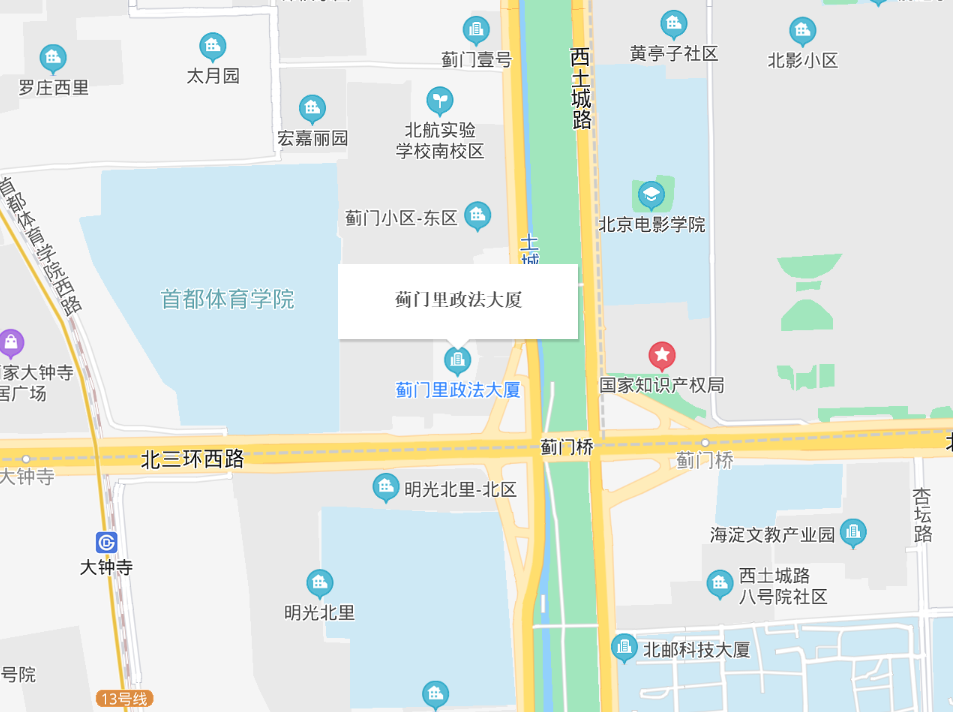The width and height of the screenshot is (953, 712).
Task: Tap the 蓟门里政法大厦 info window callout
Action: 458,301
